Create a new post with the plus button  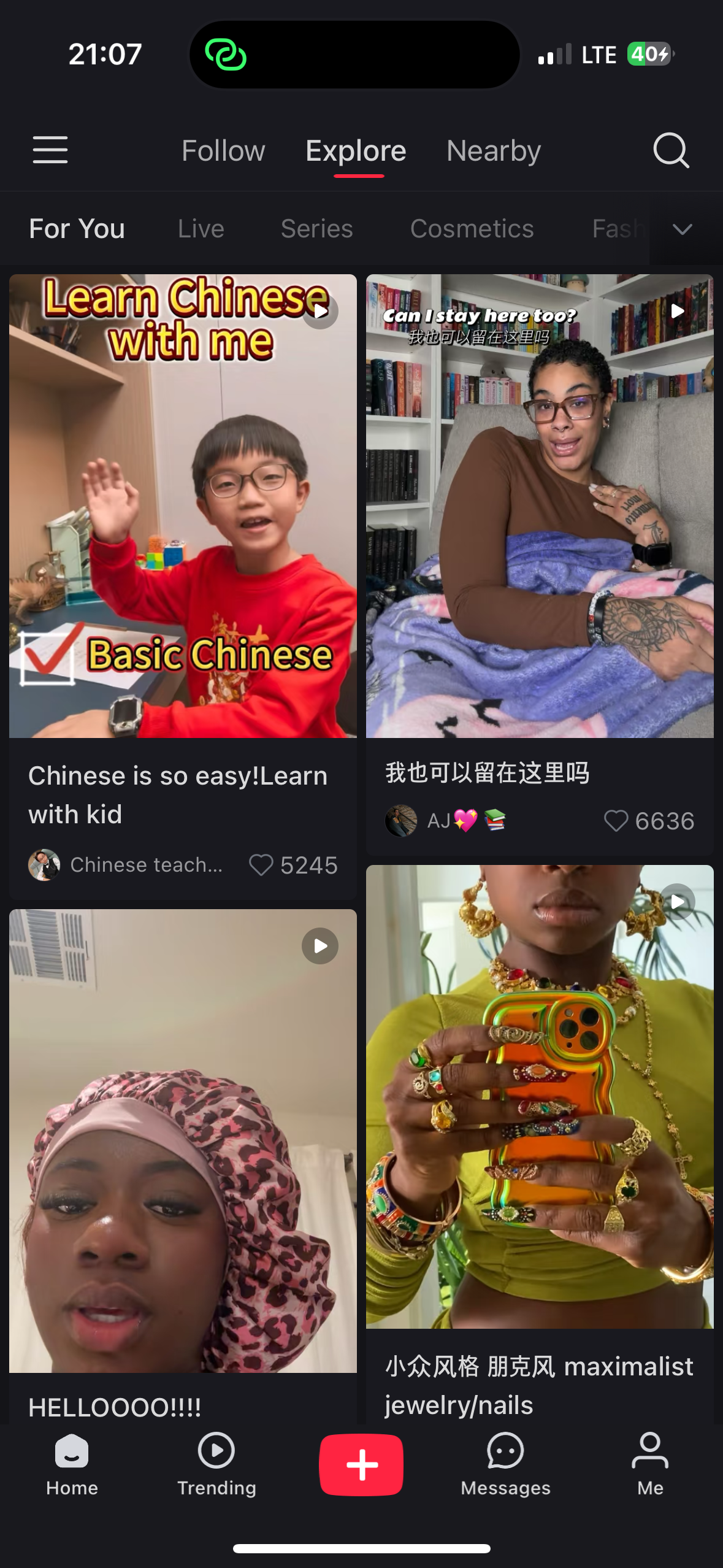tap(361, 1464)
